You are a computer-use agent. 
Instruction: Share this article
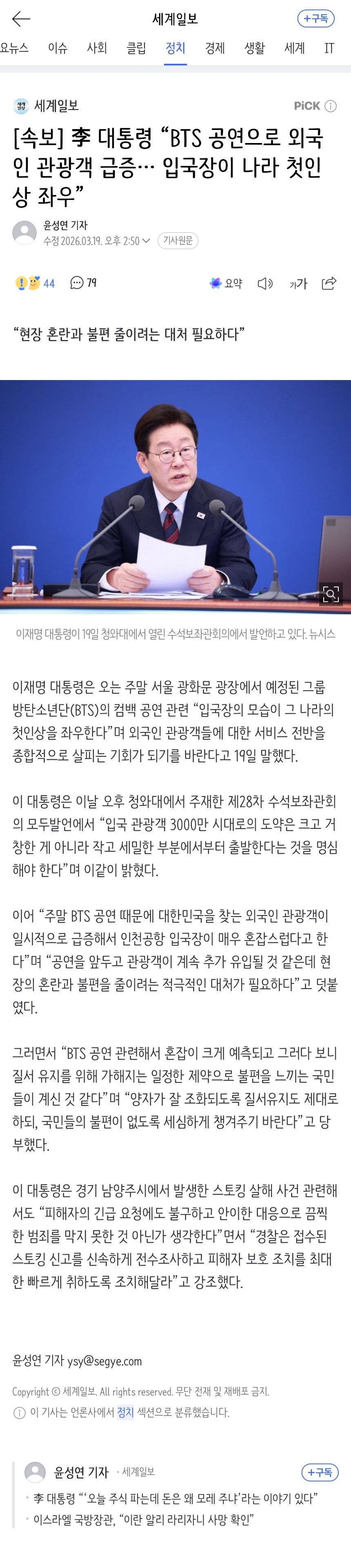[329, 283]
